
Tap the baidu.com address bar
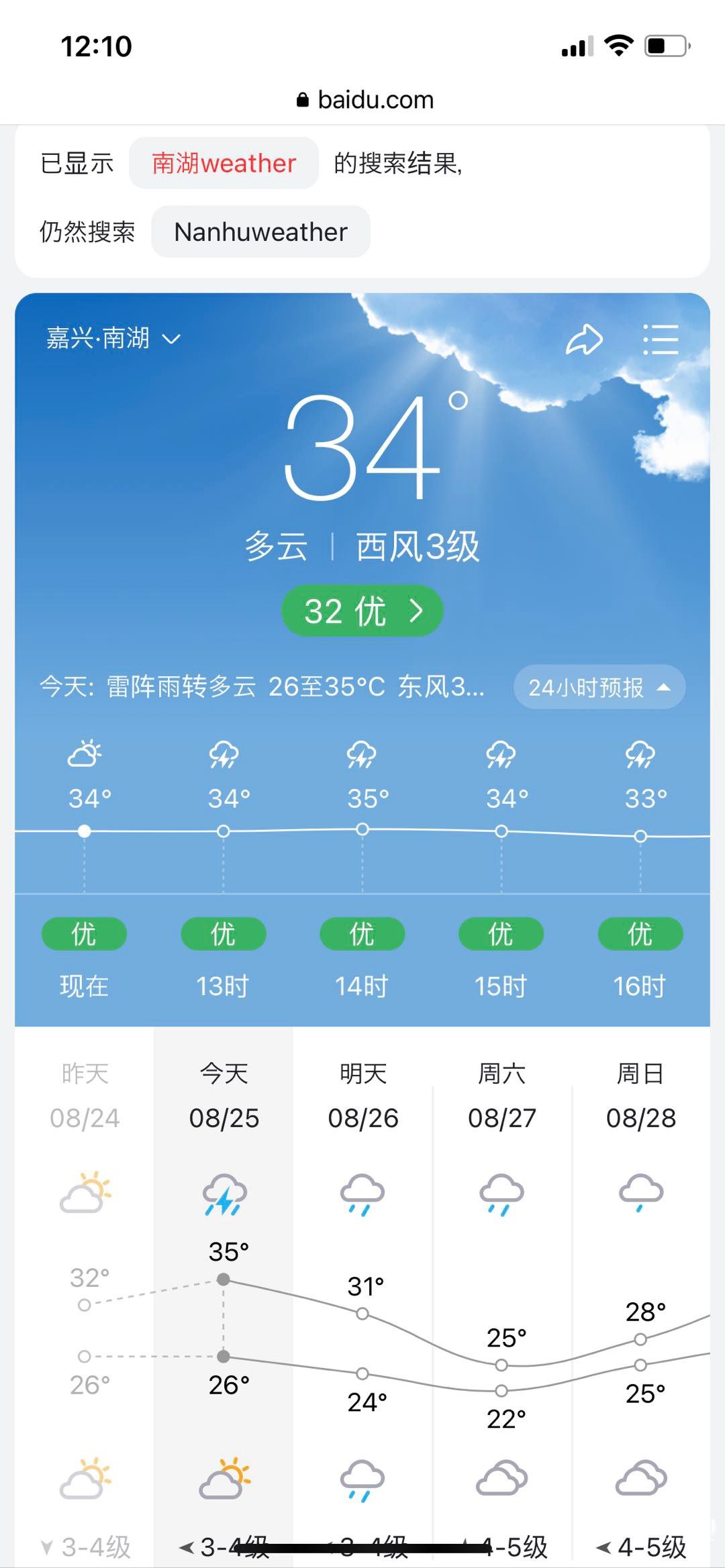tap(365, 100)
